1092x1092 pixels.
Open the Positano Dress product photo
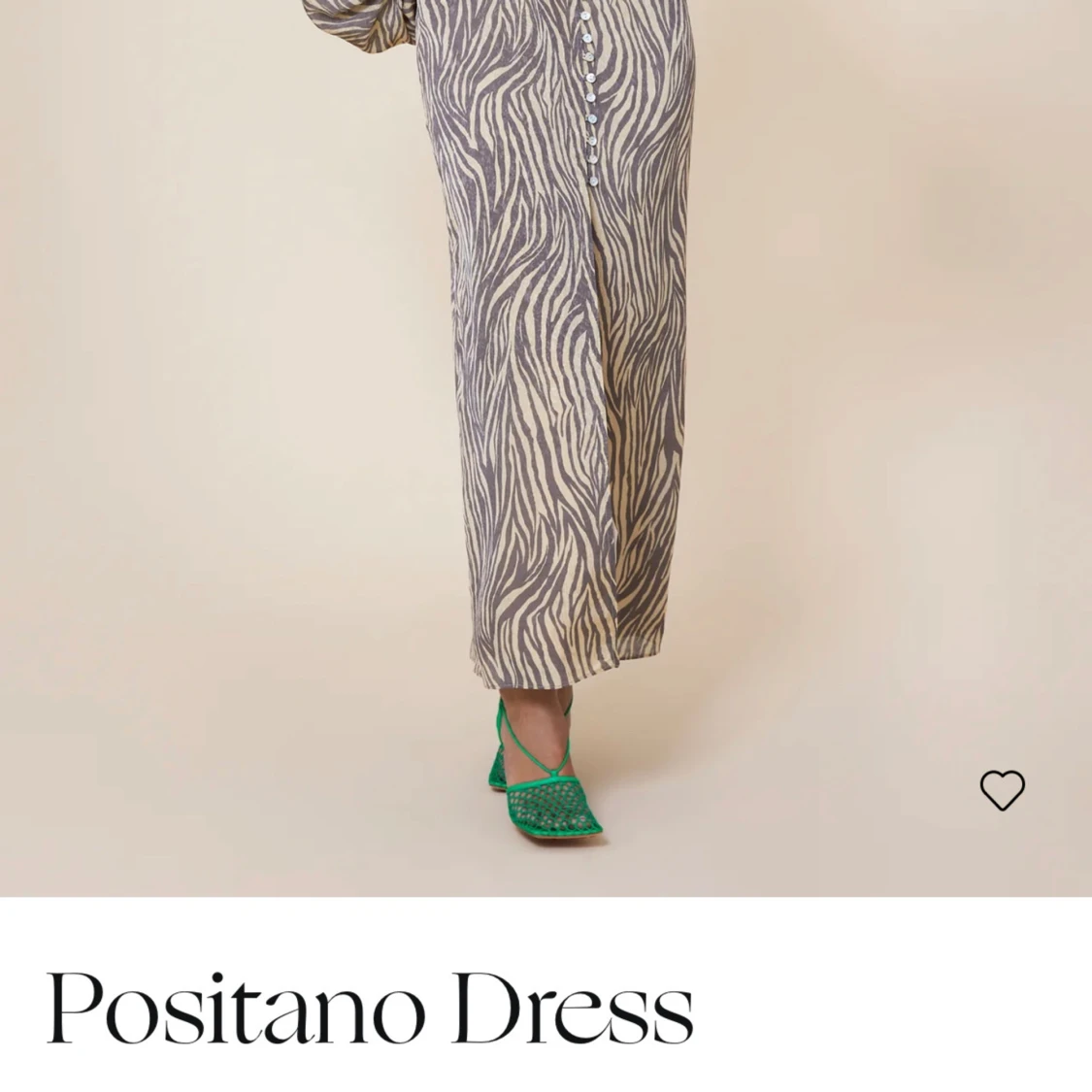point(546,408)
